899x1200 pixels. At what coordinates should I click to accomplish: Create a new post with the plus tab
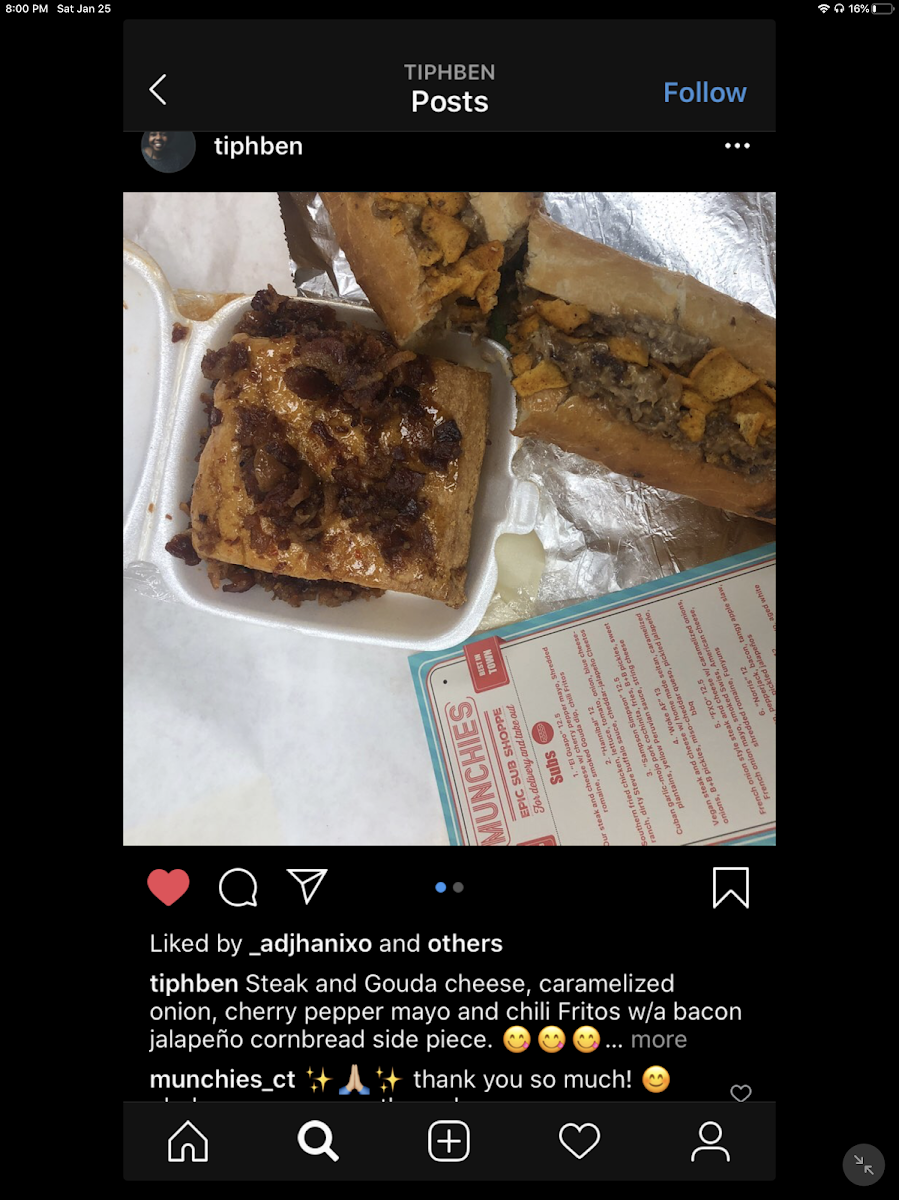(449, 1141)
